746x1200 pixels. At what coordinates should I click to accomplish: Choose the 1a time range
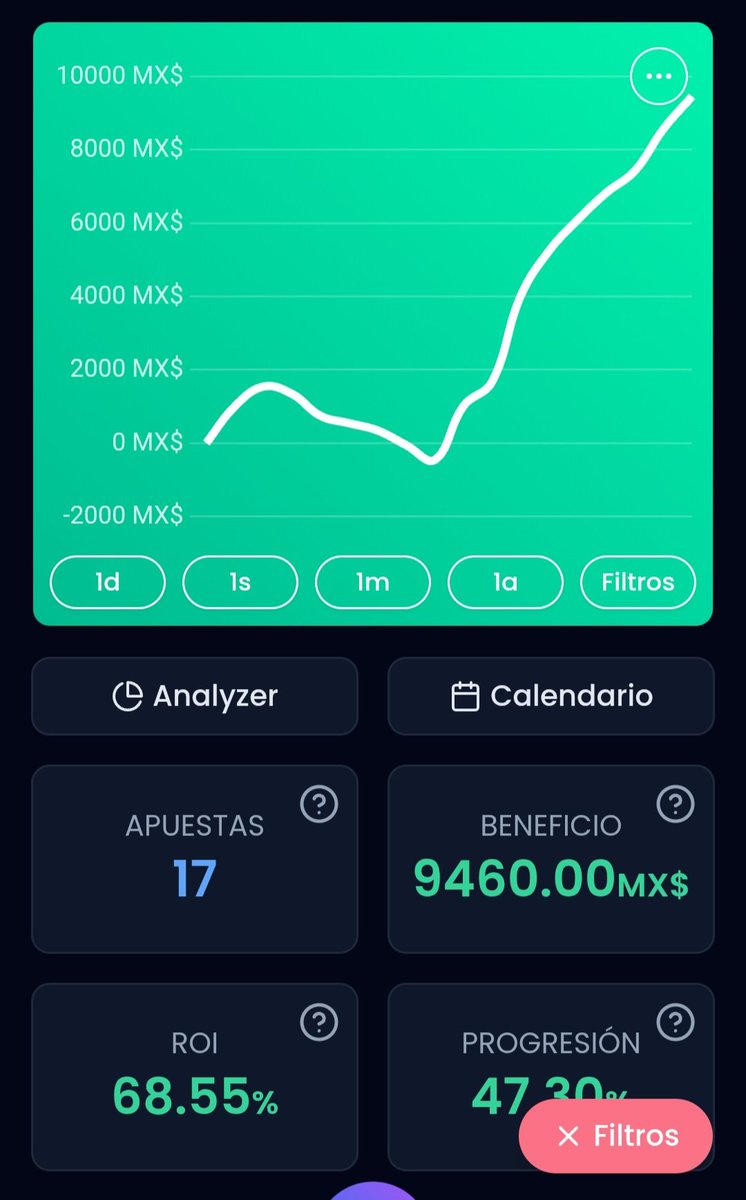pos(505,582)
